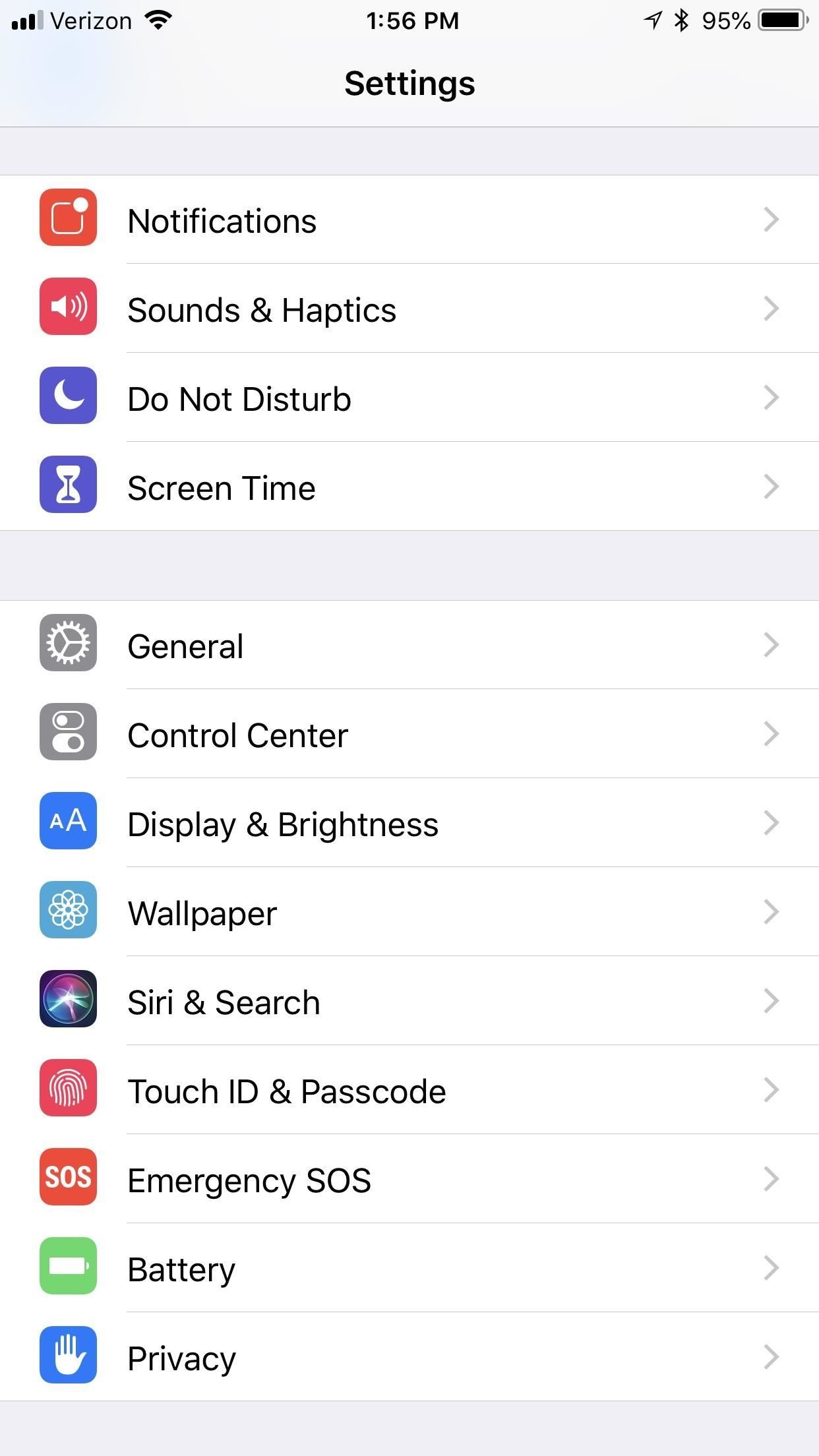Open the Sounds & Haptics settings row
Viewport: 819px width, 1456px height.
tap(409, 307)
